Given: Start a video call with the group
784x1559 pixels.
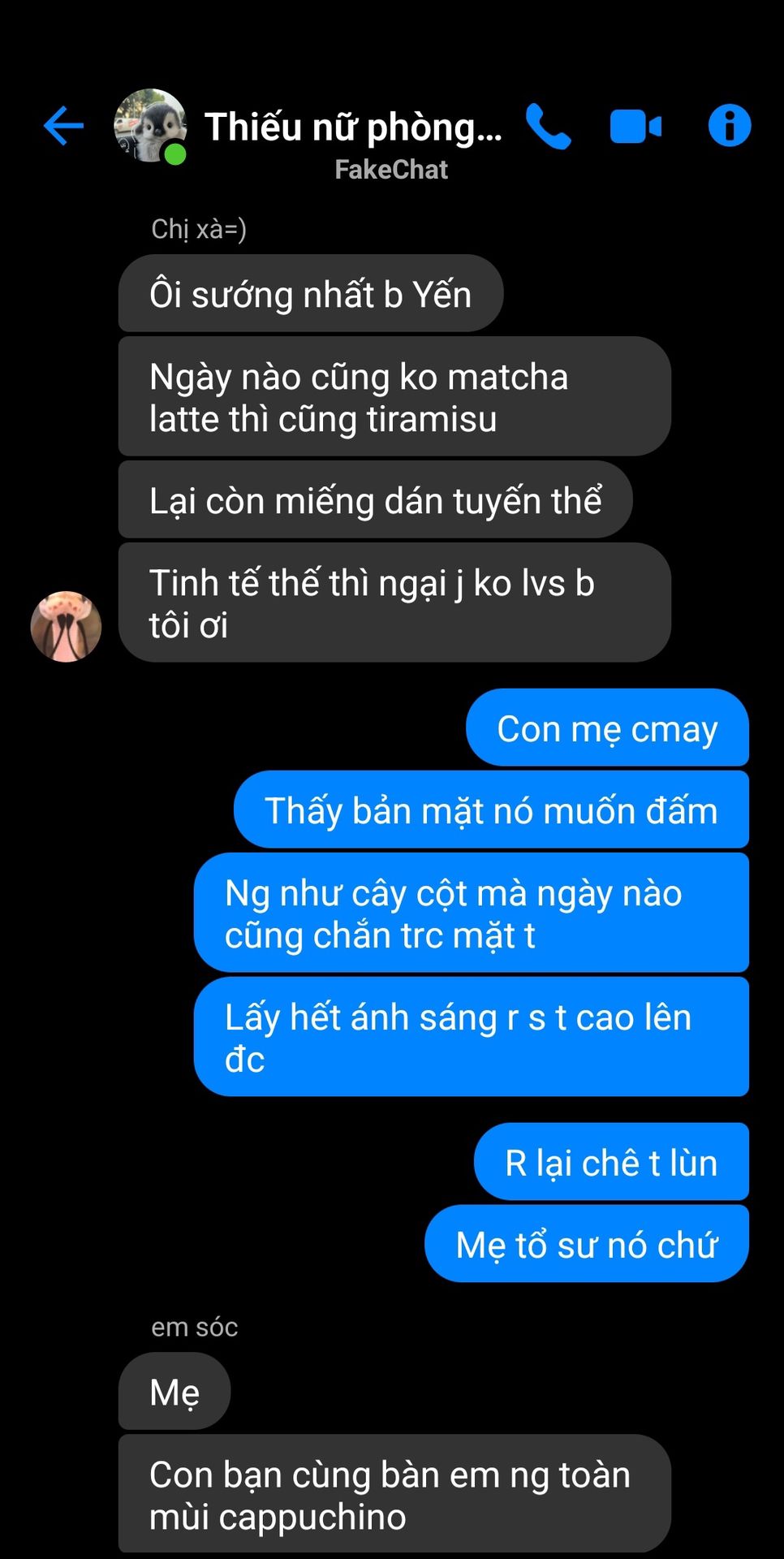Looking at the screenshot, I should 635,127.
